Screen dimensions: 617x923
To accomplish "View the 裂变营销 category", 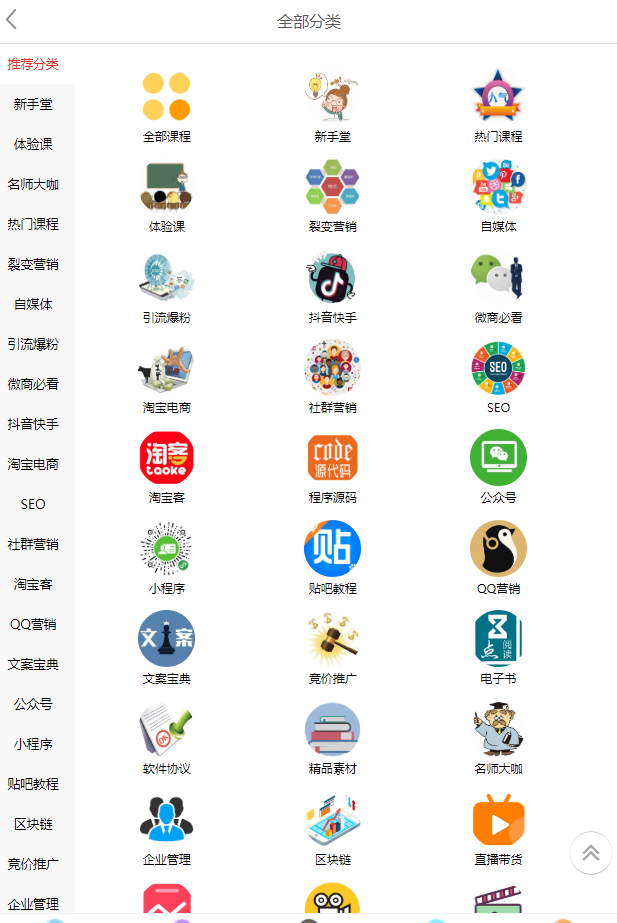I will pyautogui.click(x=332, y=197).
